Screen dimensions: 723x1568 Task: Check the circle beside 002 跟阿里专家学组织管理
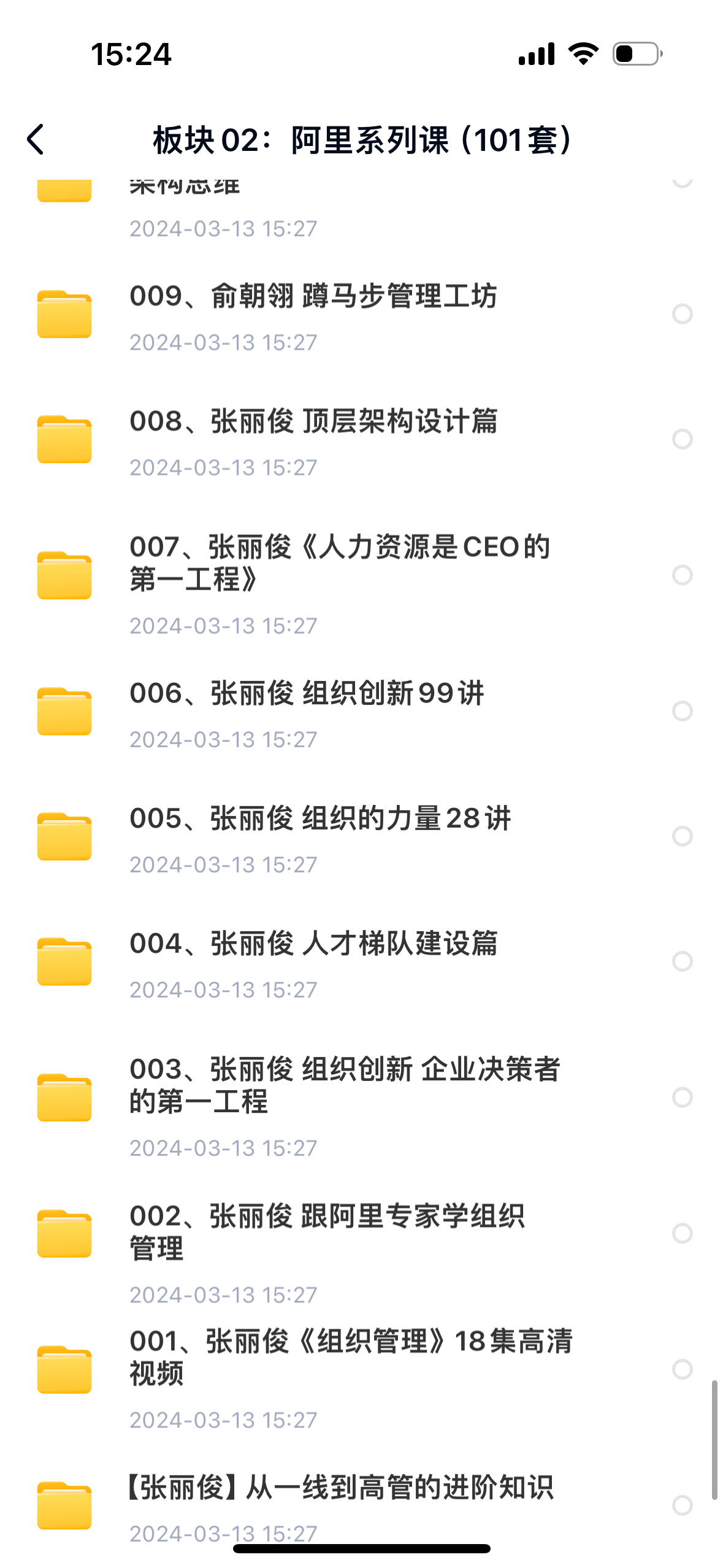coord(682,1234)
